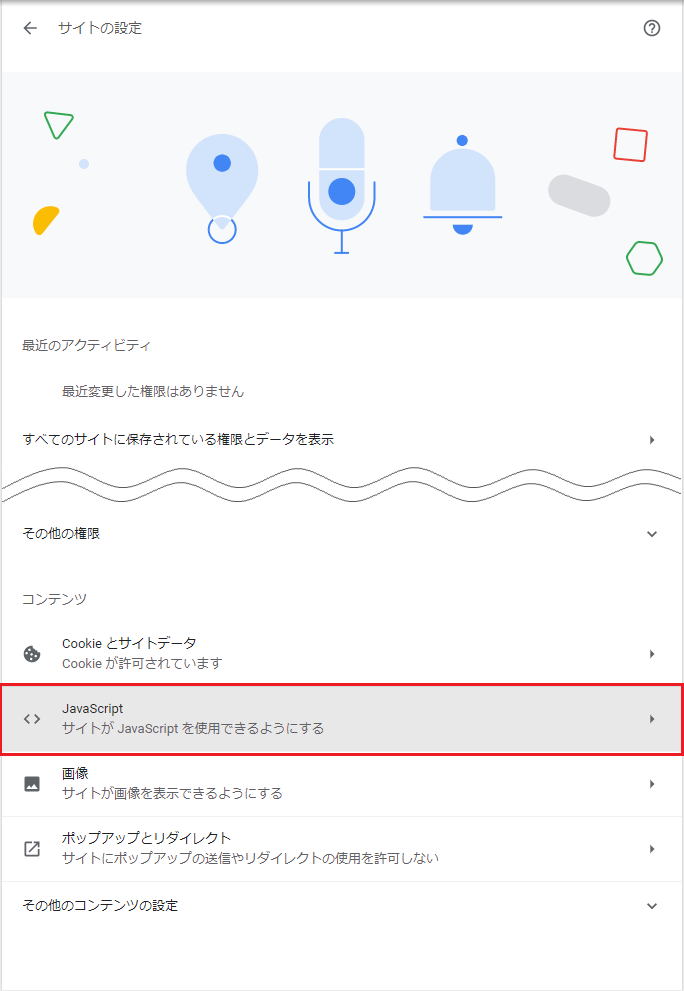Open ポップアップとリダイレクト settings
This screenshot has height=991, width=684.
[340, 849]
